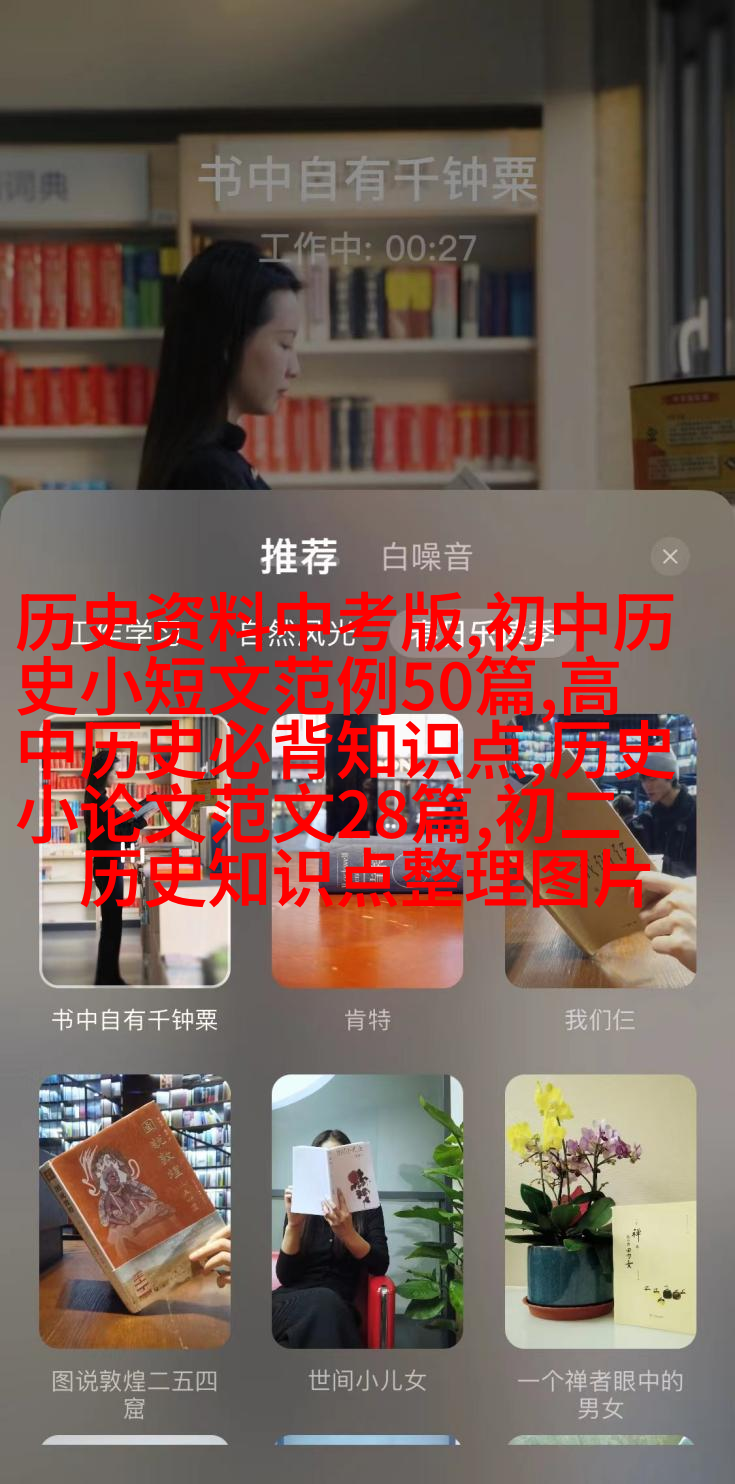Choose the 一个禅者眼中的男女 scene
This screenshot has width=735, height=1484.
pos(600,1211)
